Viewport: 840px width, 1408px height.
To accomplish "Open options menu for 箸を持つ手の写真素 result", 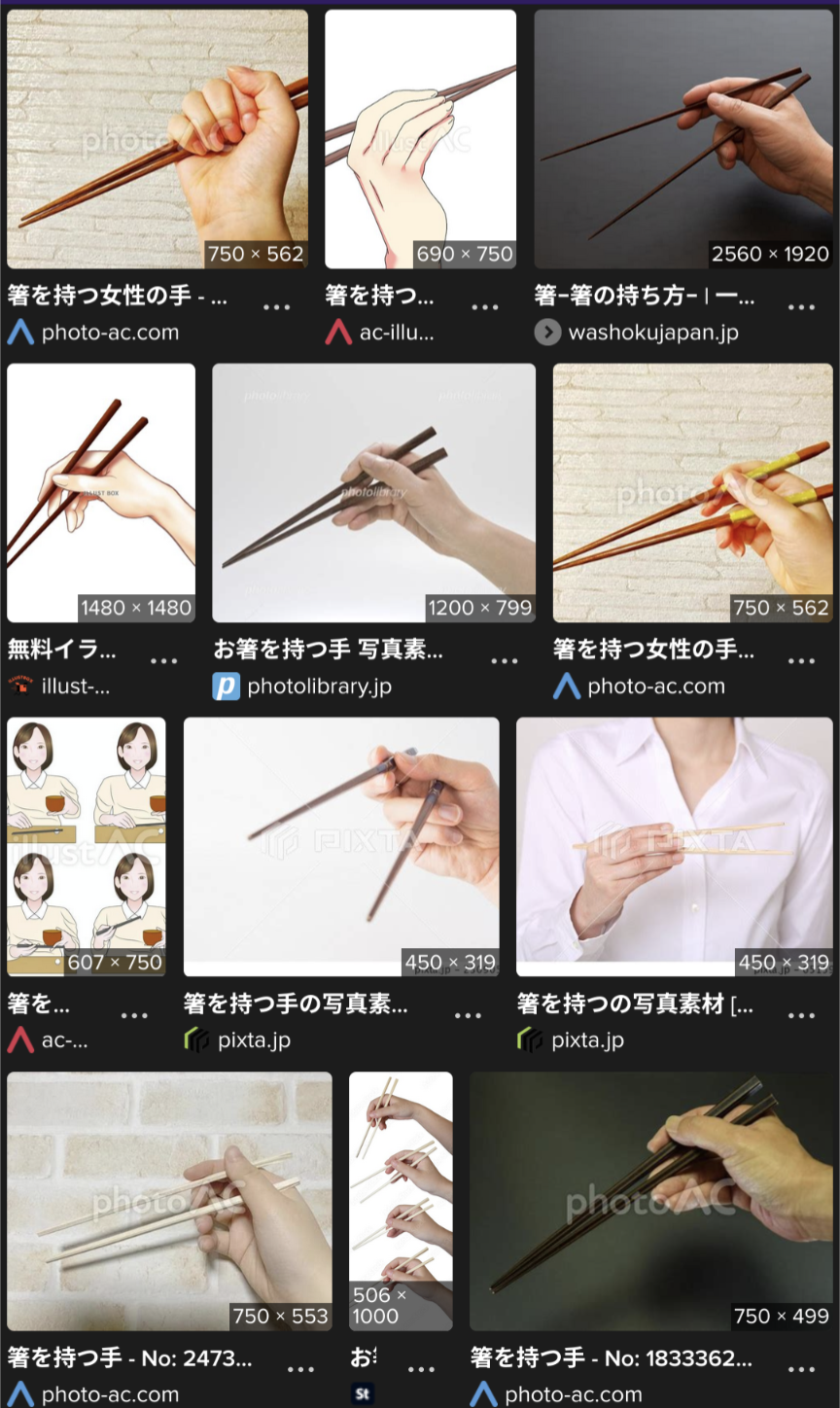I will [468, 1015].
